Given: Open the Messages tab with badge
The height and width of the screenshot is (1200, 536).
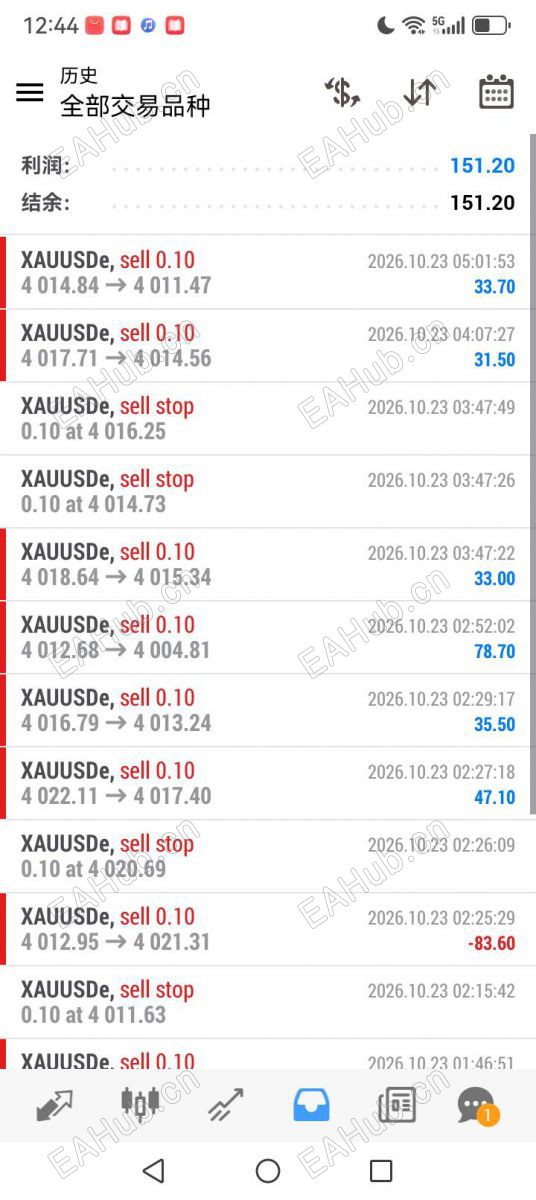Looking at the screenshot, I should click(478, 1106).
